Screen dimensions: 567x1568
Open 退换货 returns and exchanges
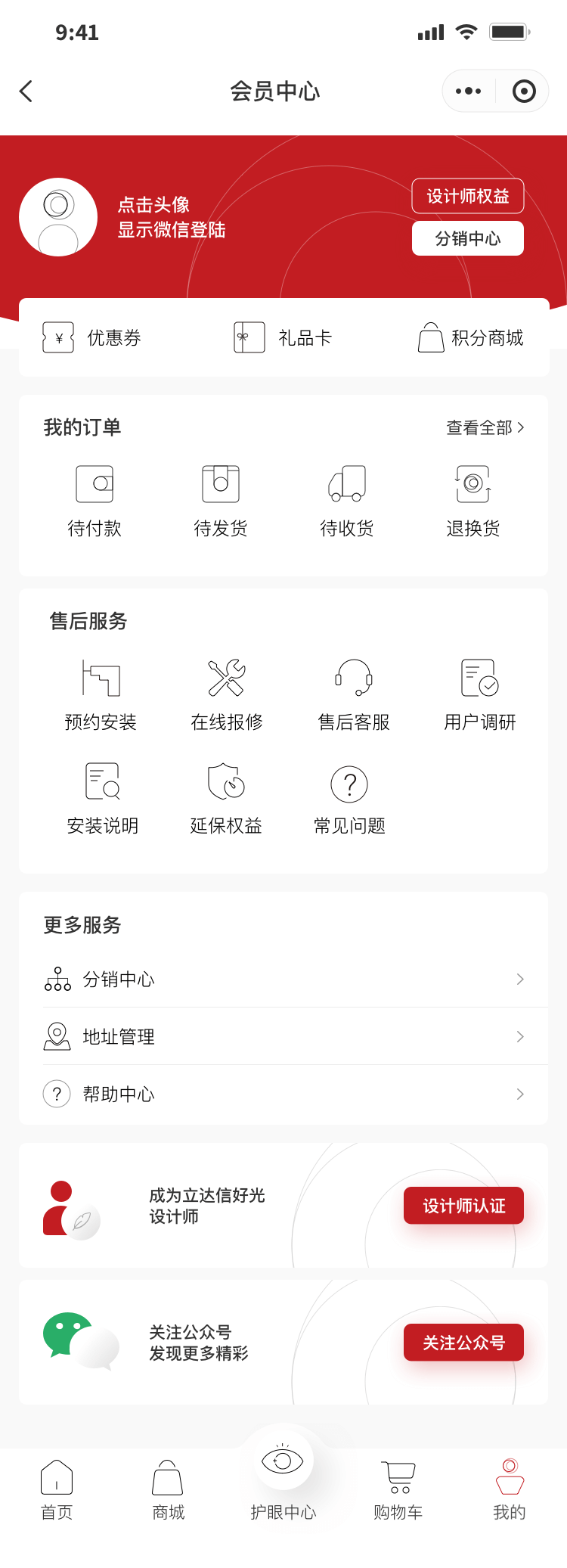click(473, 501)
